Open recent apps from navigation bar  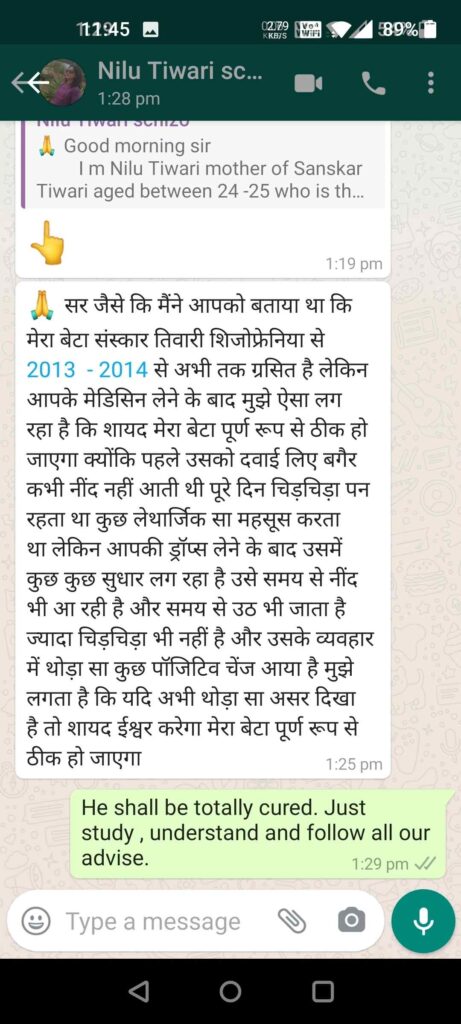(323, 991)
